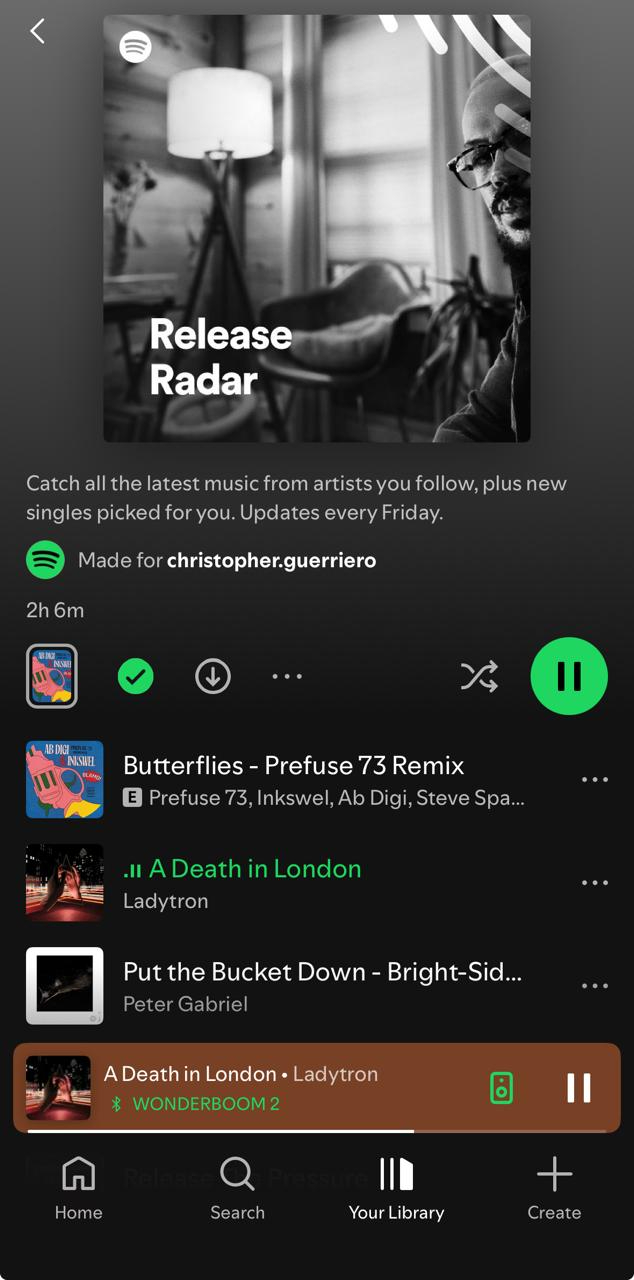
Task: Switch to the Home tab
Action: point(78,1189)
